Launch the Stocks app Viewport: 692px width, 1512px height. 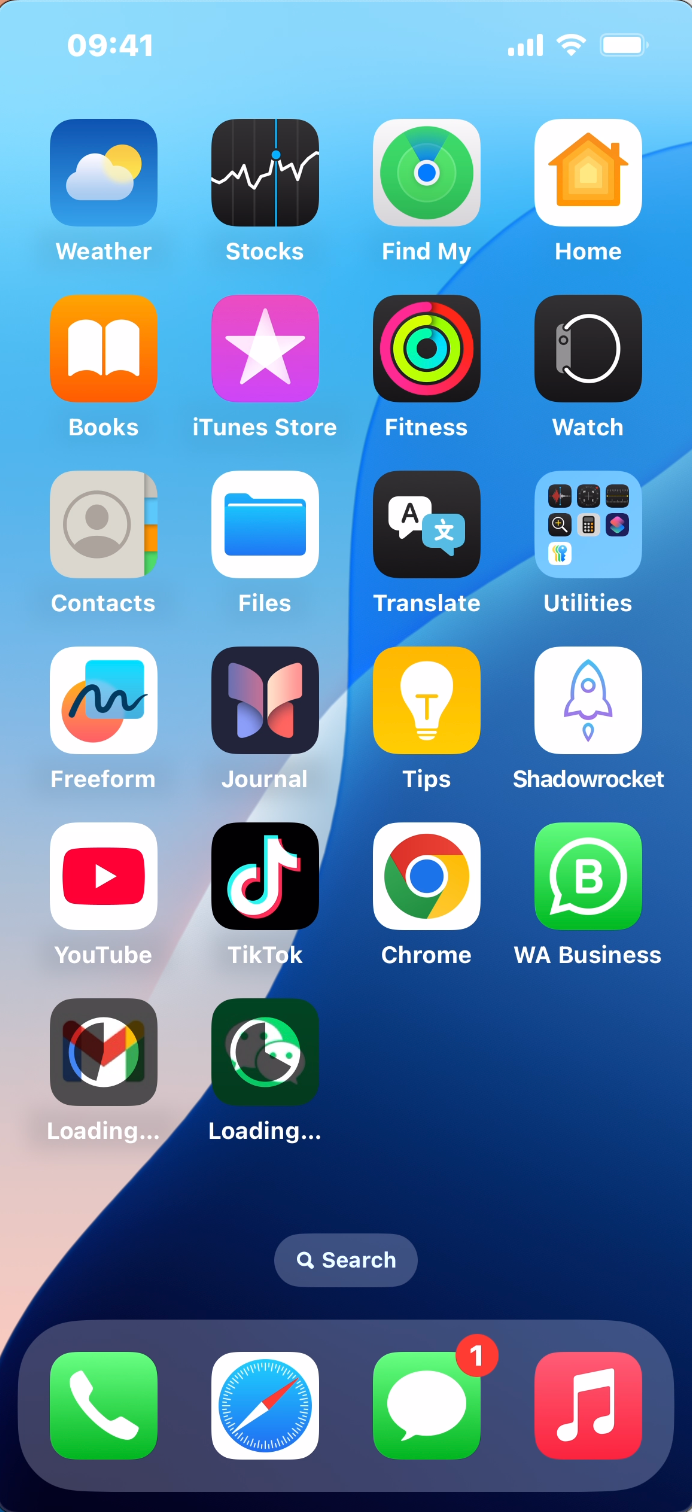265,173
